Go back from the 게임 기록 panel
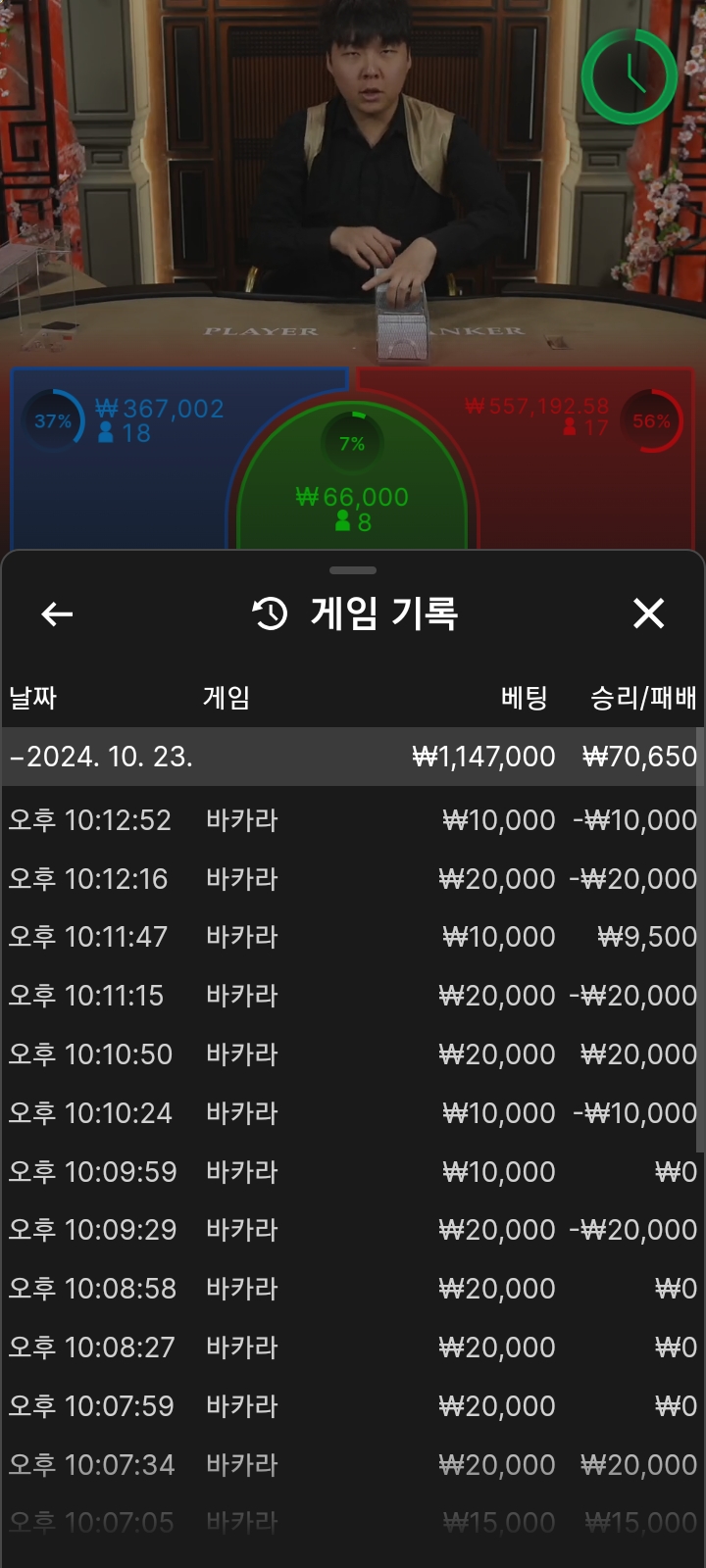 click(x=57, y=614)
